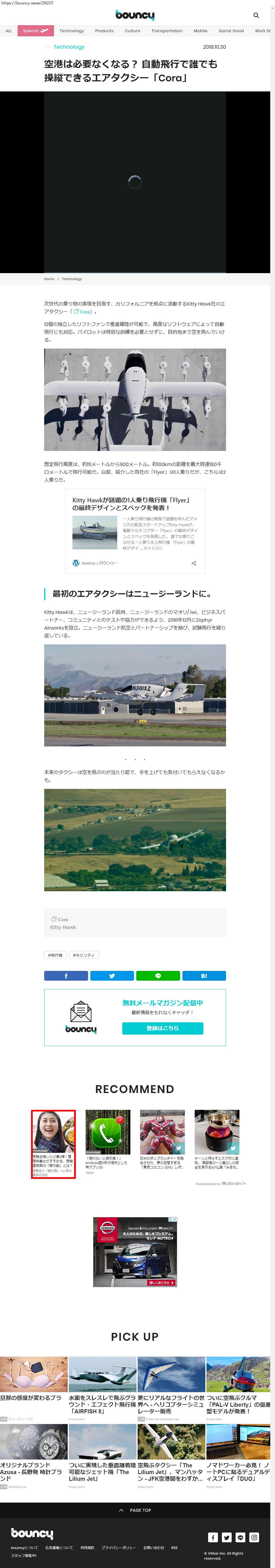Select the #飛行機 tag chip

point(55,955)
